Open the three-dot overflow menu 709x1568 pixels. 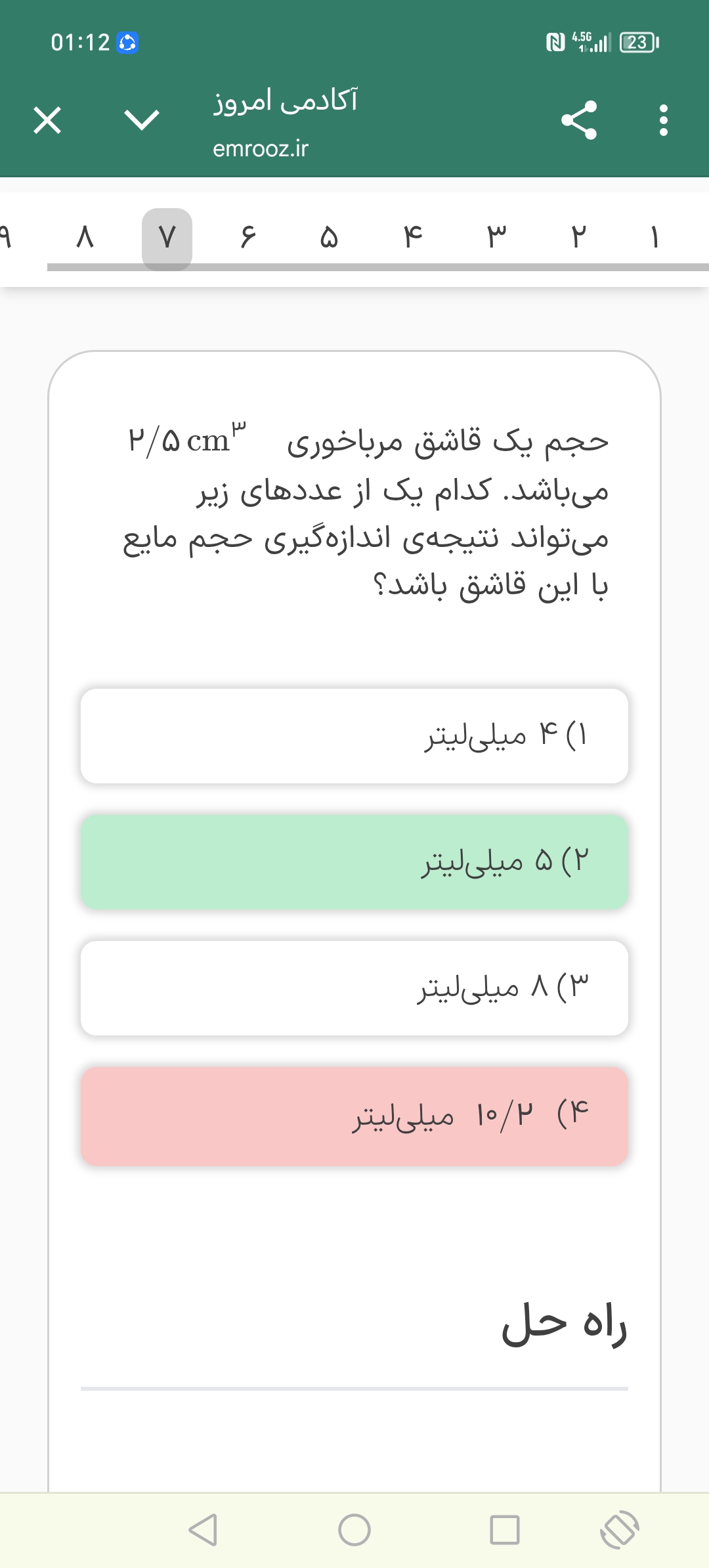(663, 120)
